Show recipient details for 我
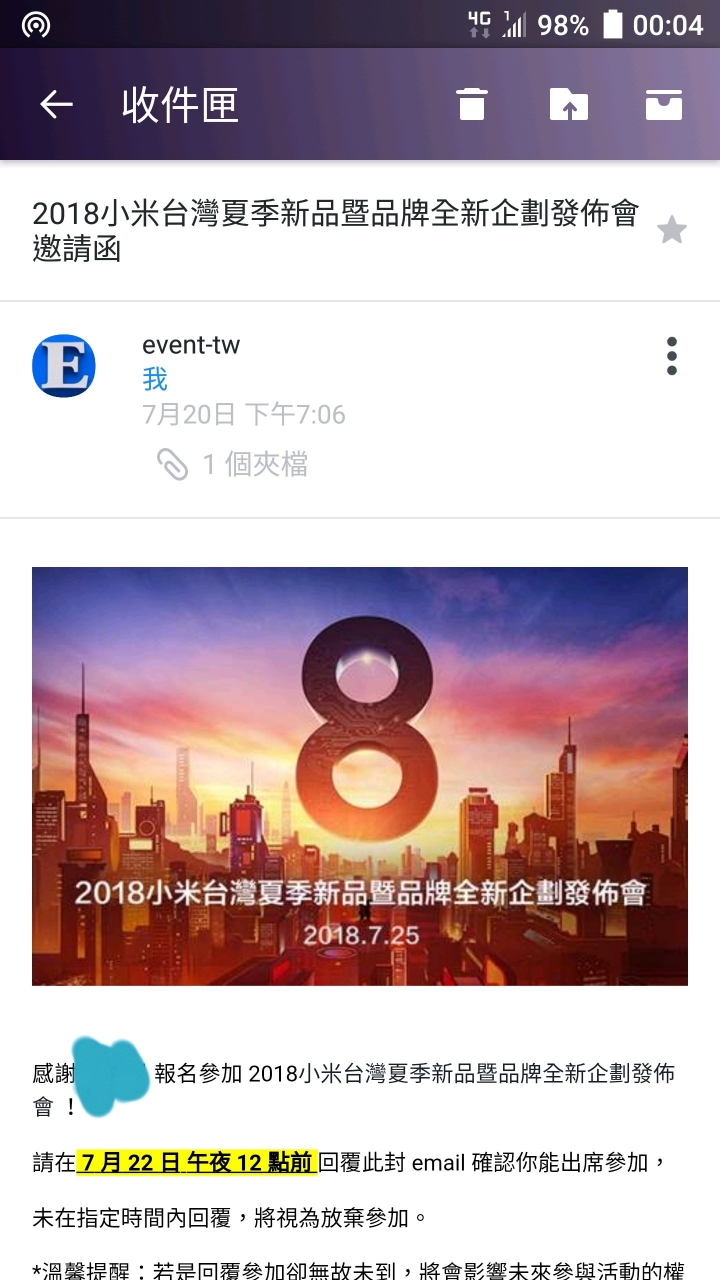 [x=155, y=380]
